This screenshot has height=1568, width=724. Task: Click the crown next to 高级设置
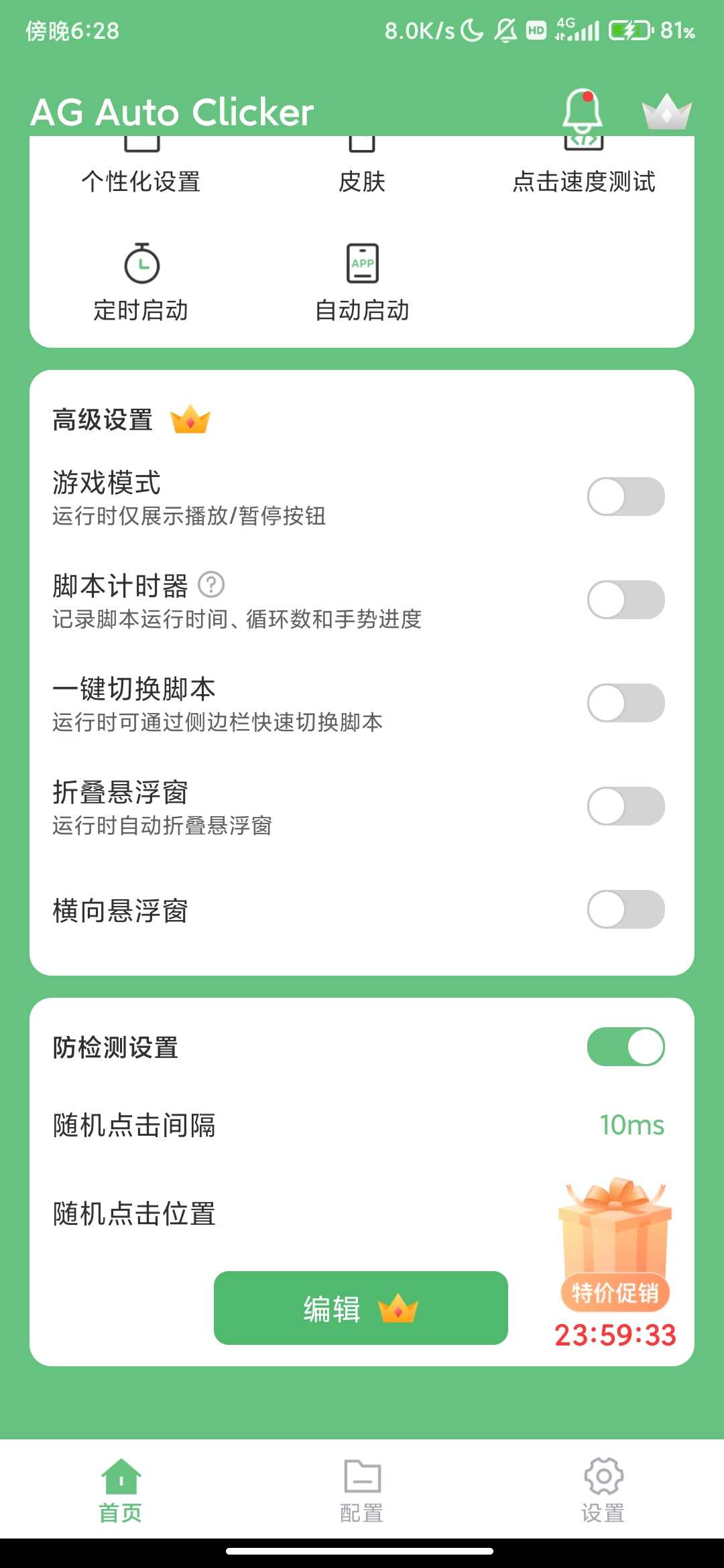click(190, 419)
